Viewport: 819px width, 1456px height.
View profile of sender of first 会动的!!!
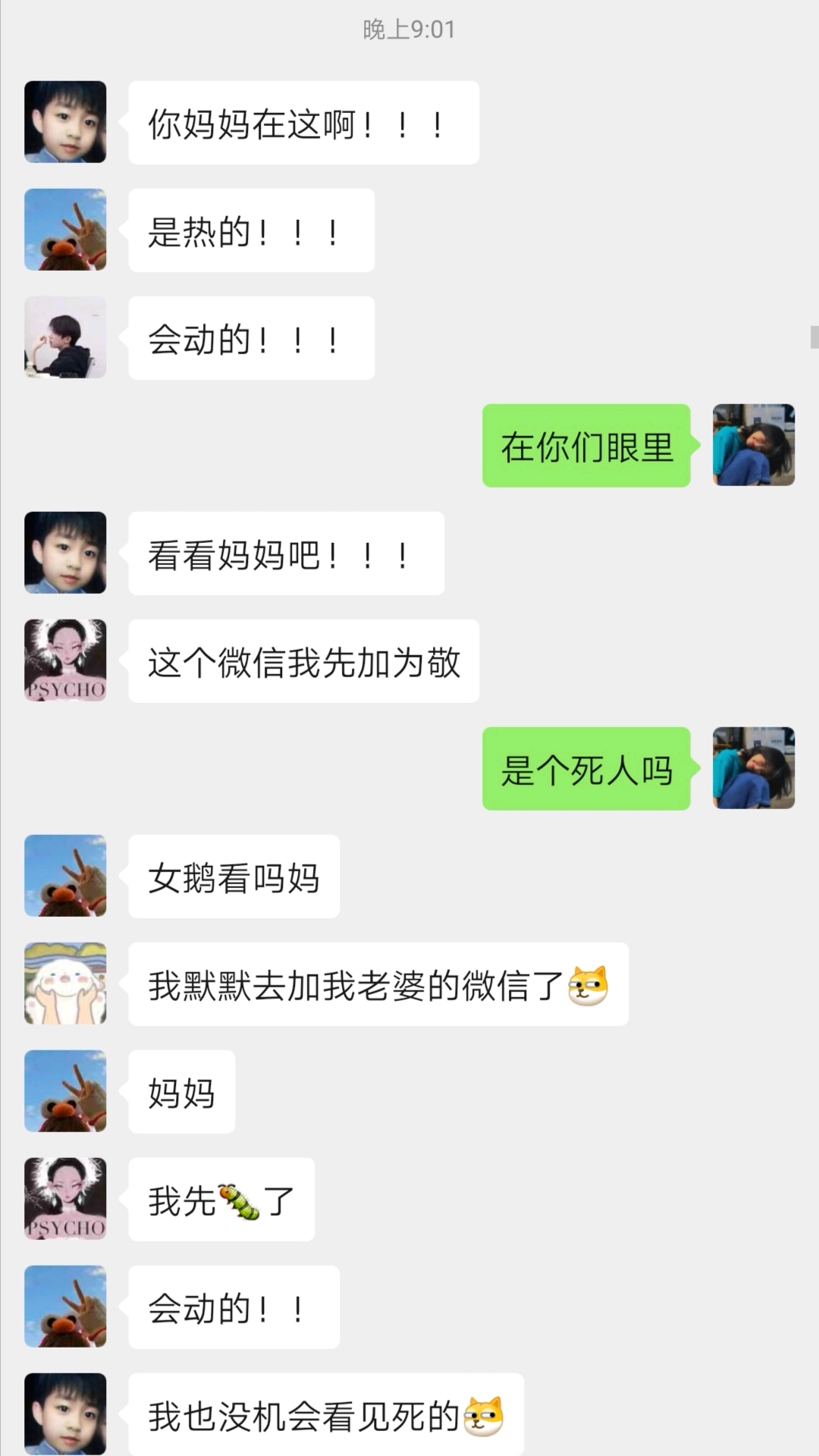[65, 337]
